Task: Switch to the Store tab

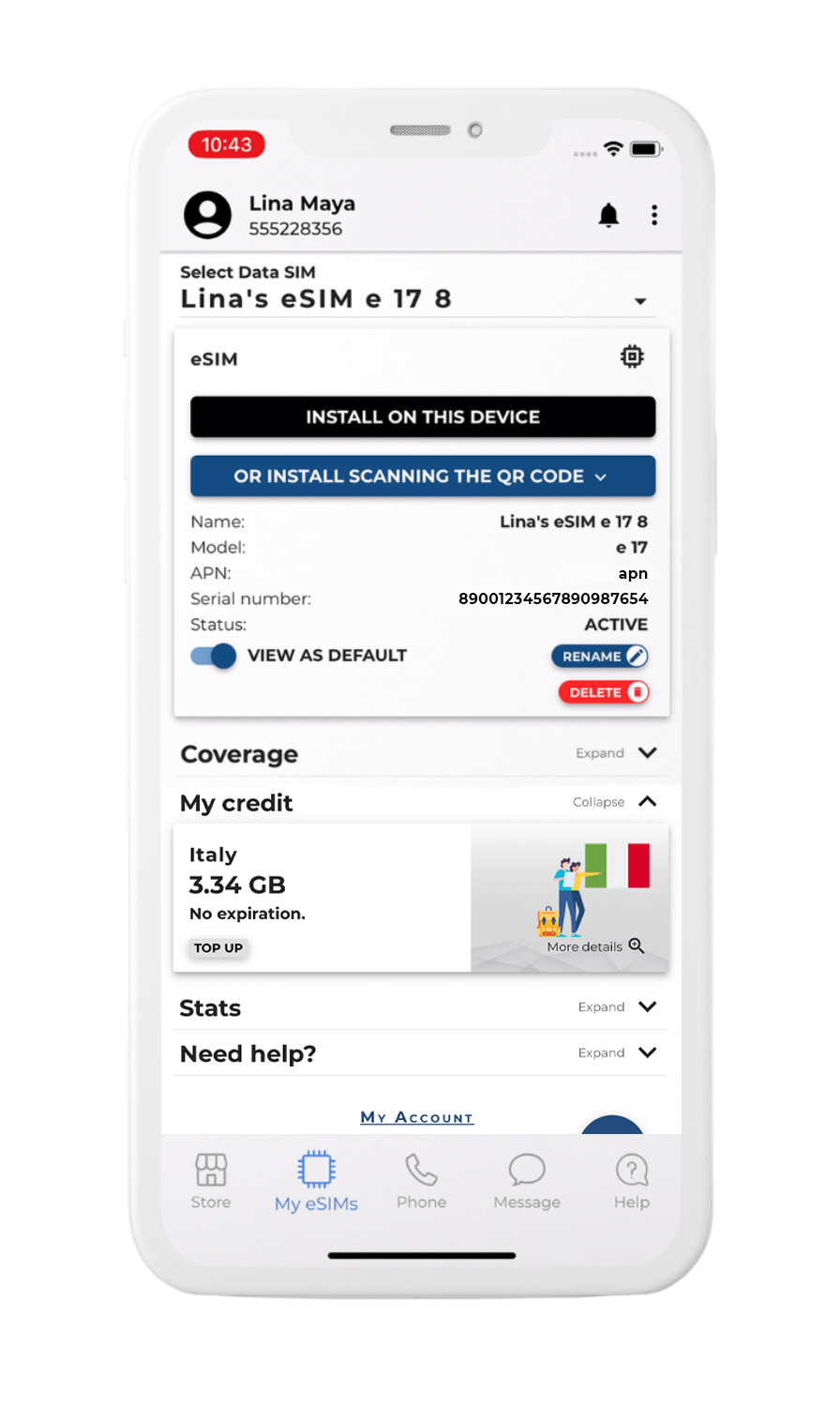Action: [211, 1182]
